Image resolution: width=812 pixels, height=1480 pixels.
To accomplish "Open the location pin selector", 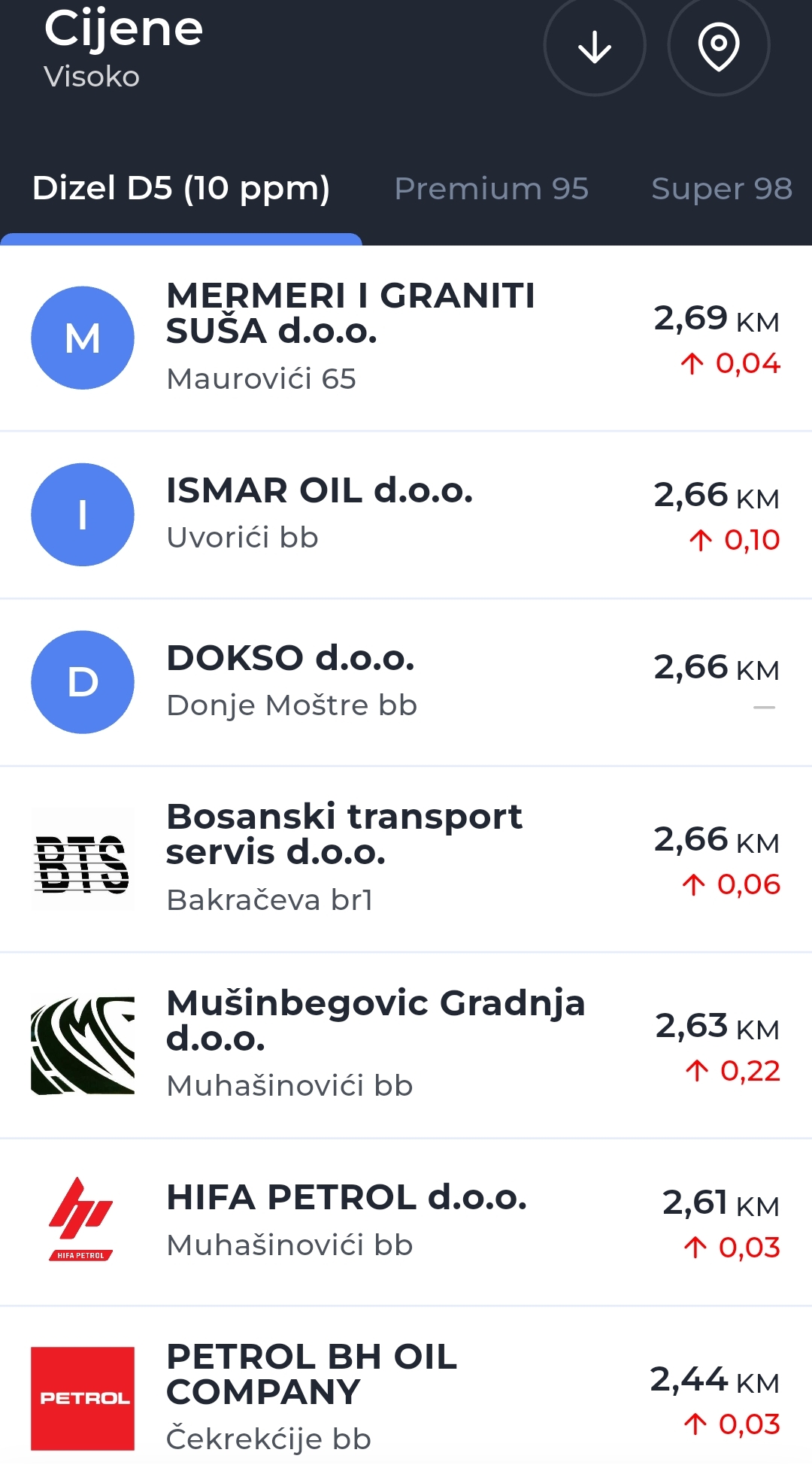I will (718, 47).
